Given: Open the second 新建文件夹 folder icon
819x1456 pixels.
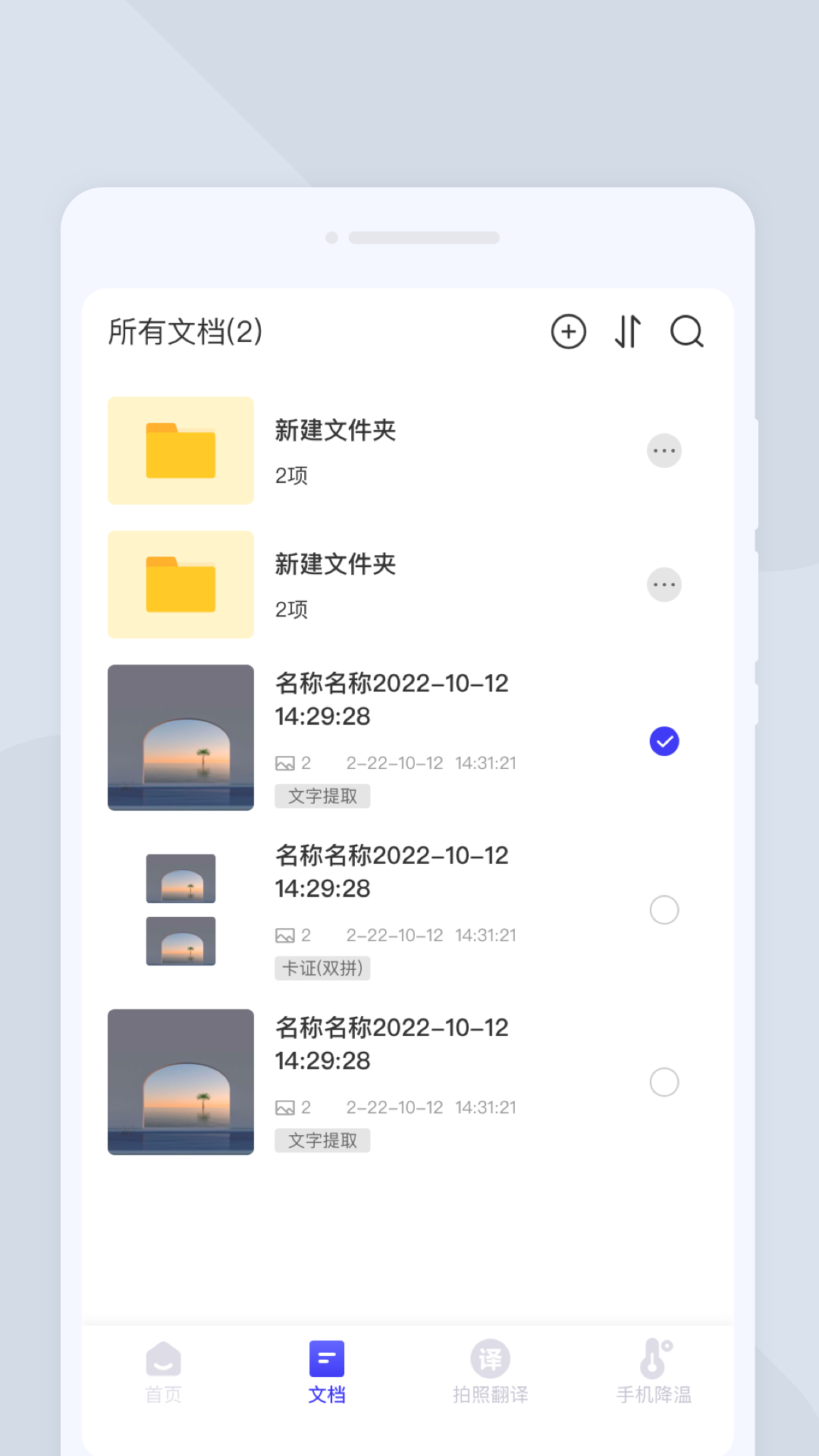Looking at the screenshot, I should (x=180, y=584).
